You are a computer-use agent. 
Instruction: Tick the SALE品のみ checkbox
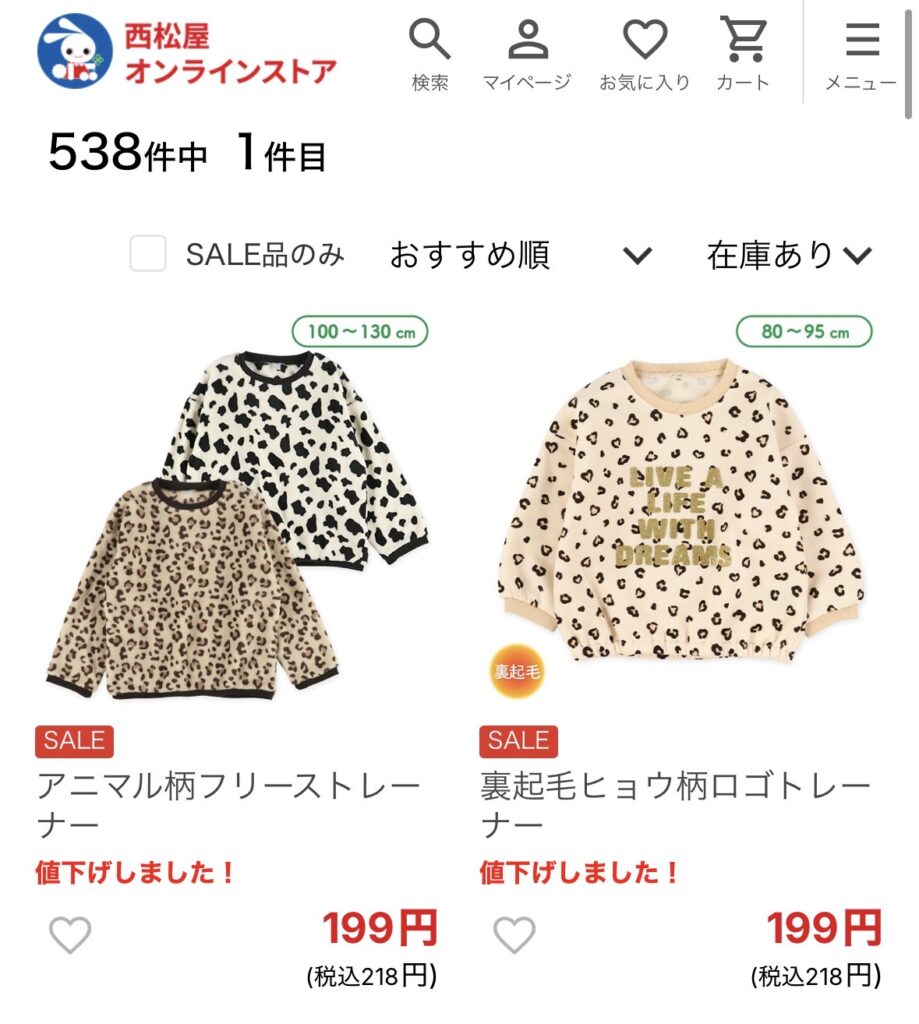(x=148, y=255)
